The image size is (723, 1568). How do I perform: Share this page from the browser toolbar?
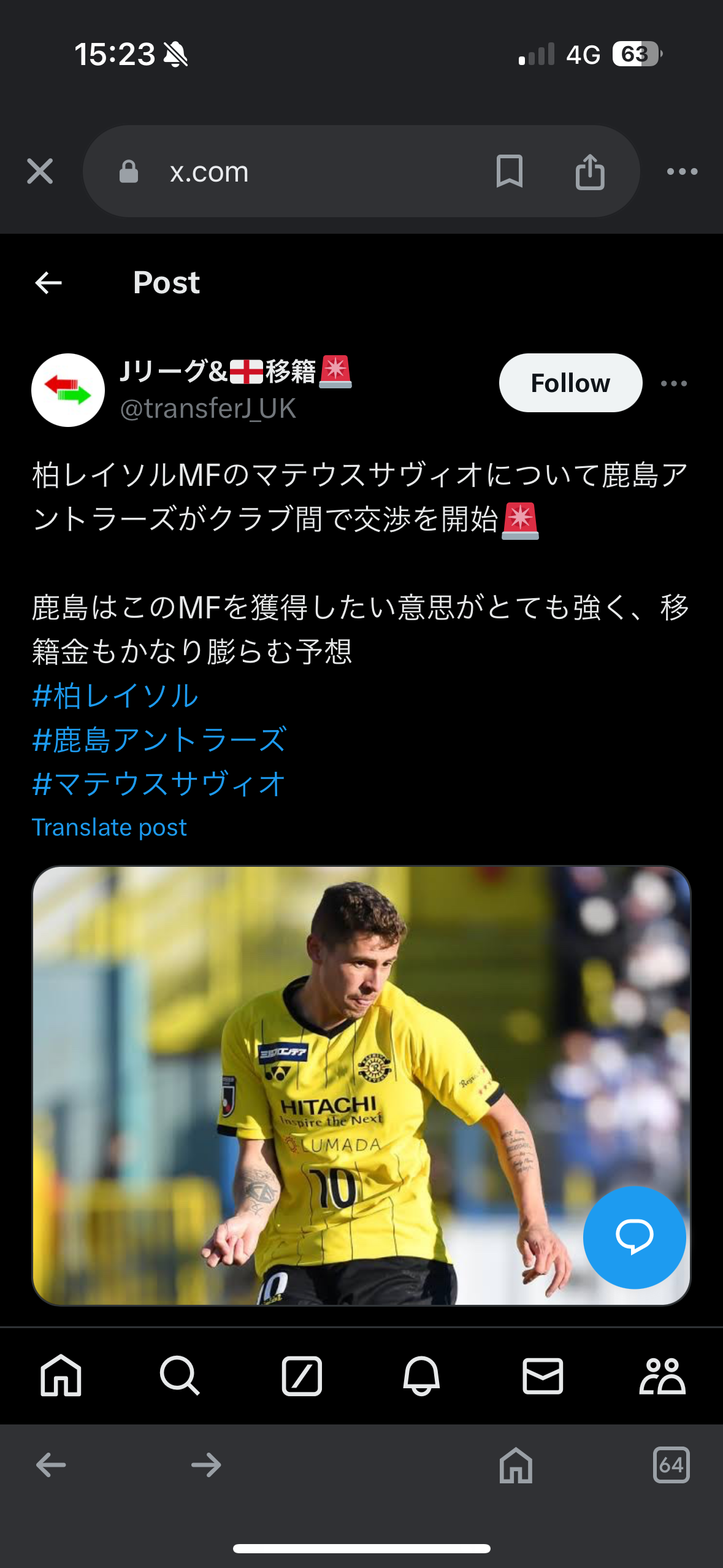590,171
